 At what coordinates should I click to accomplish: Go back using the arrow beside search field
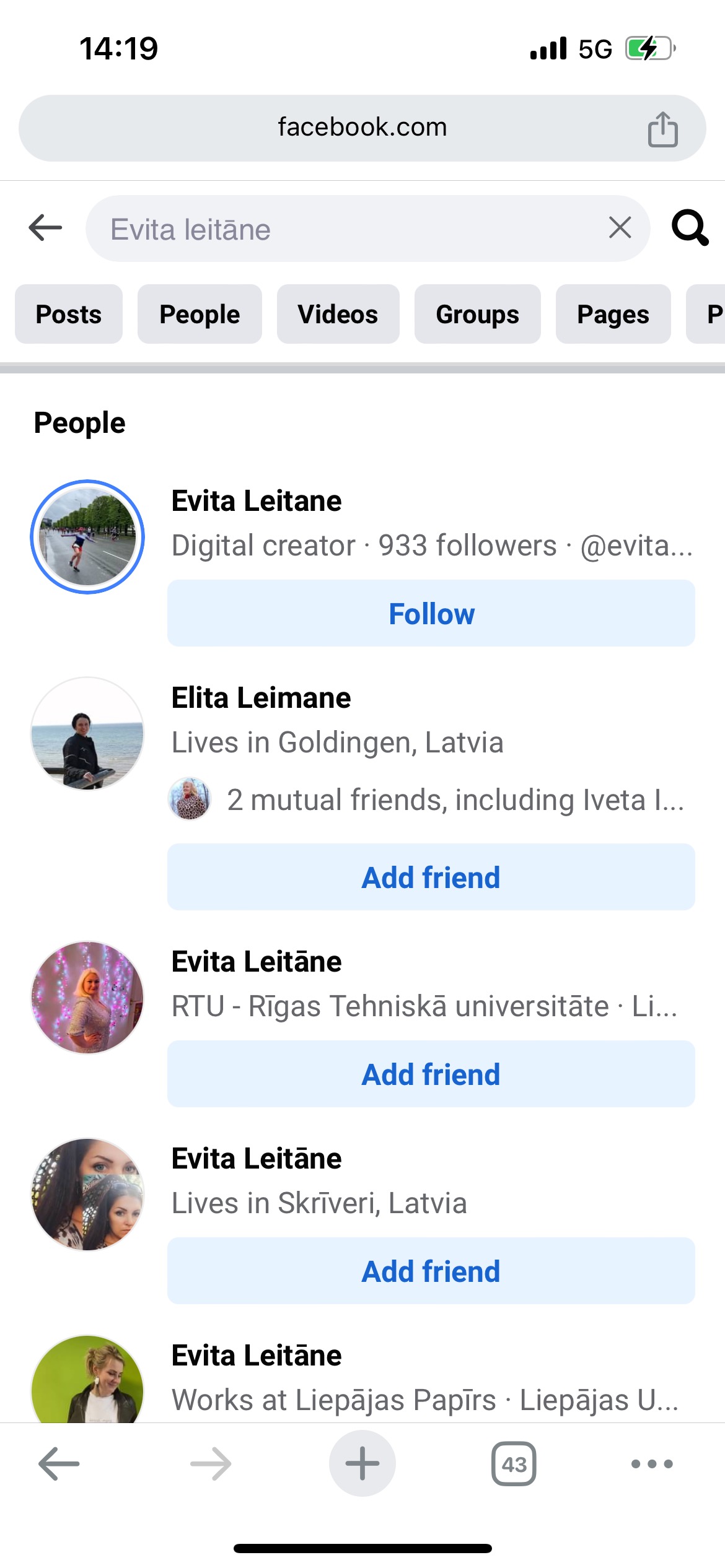point(45,228)
